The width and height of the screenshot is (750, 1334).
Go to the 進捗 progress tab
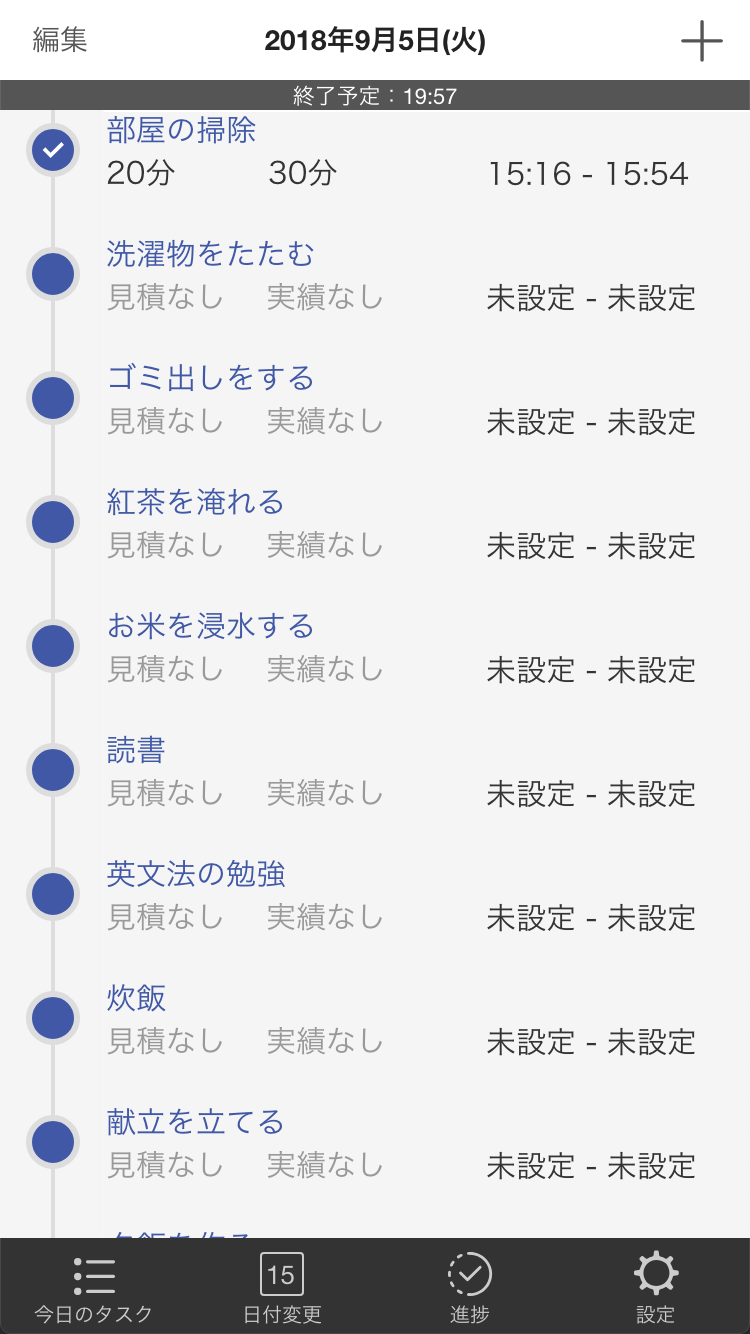click(x=469, y=1289)
